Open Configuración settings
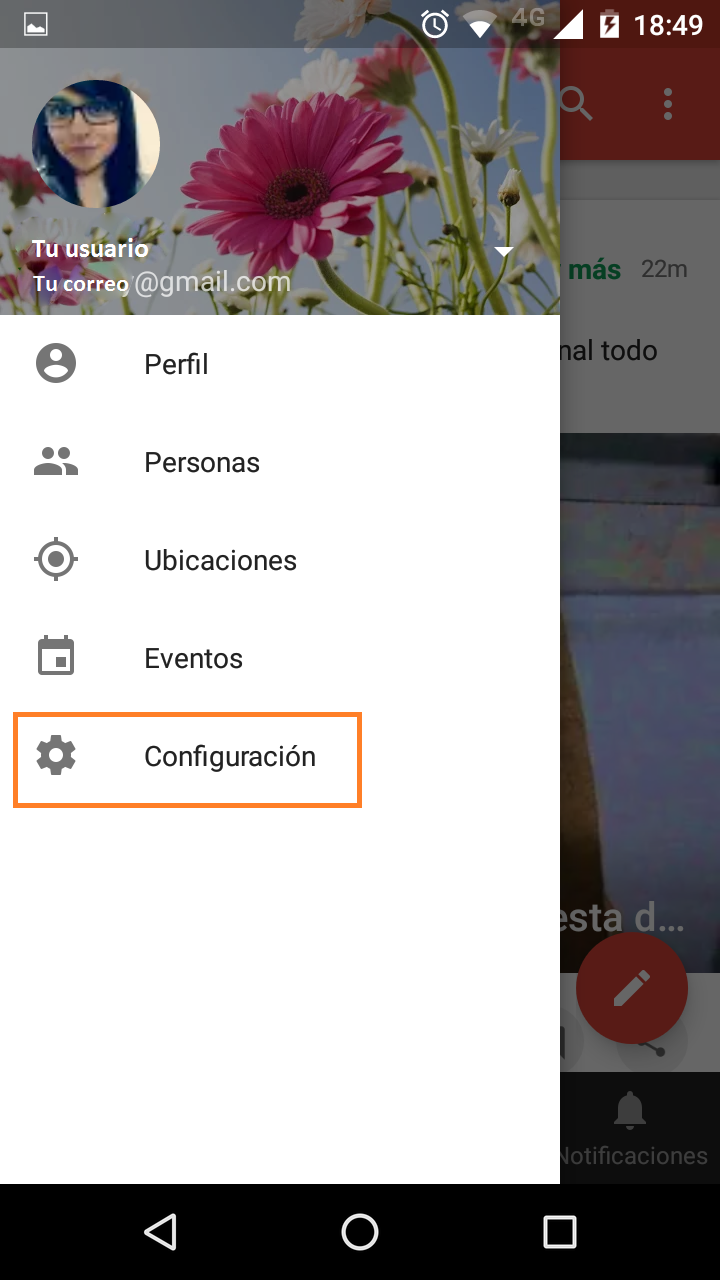Screen dimensions: 720x1280 point(280,756)
